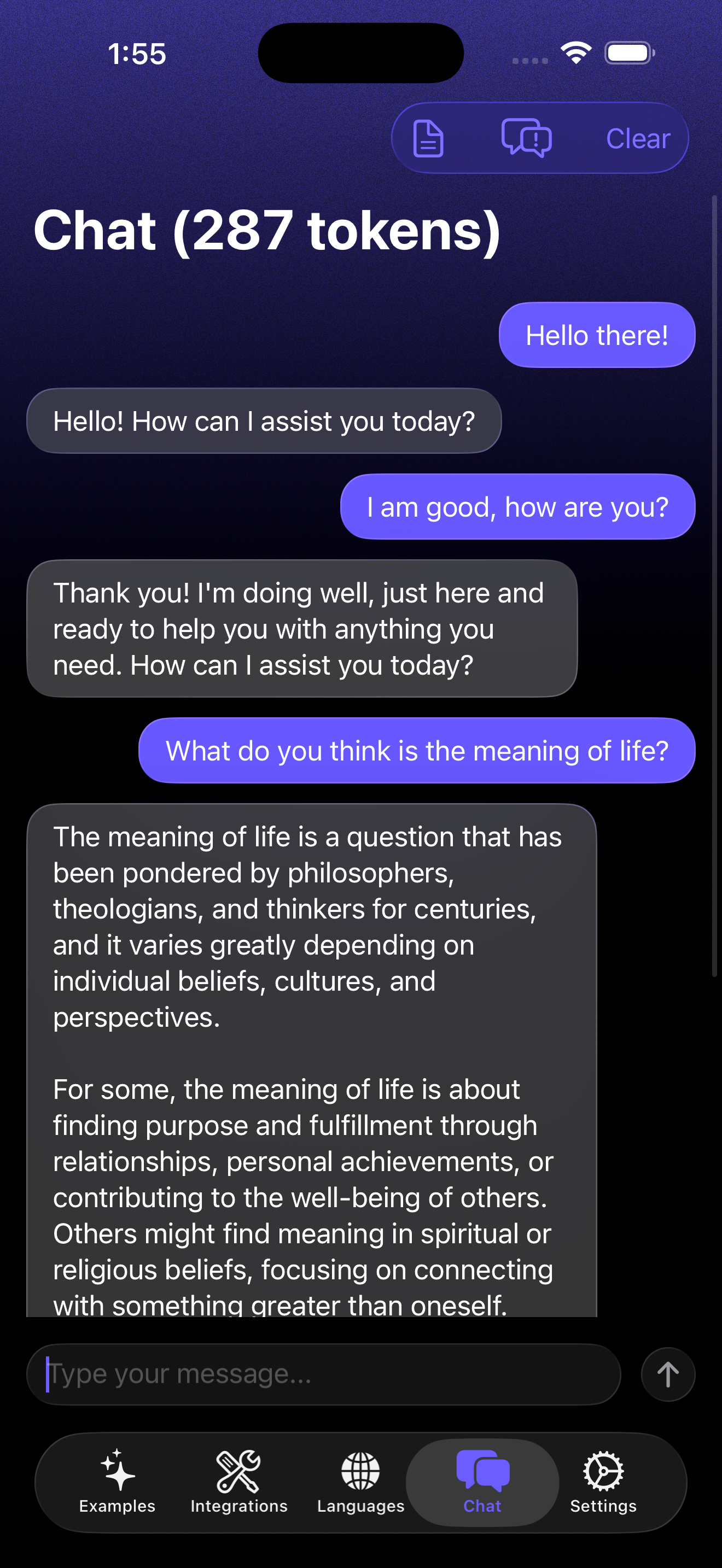Clear the current conversation
Screen dimensions: 722x1568
point(637,138)
